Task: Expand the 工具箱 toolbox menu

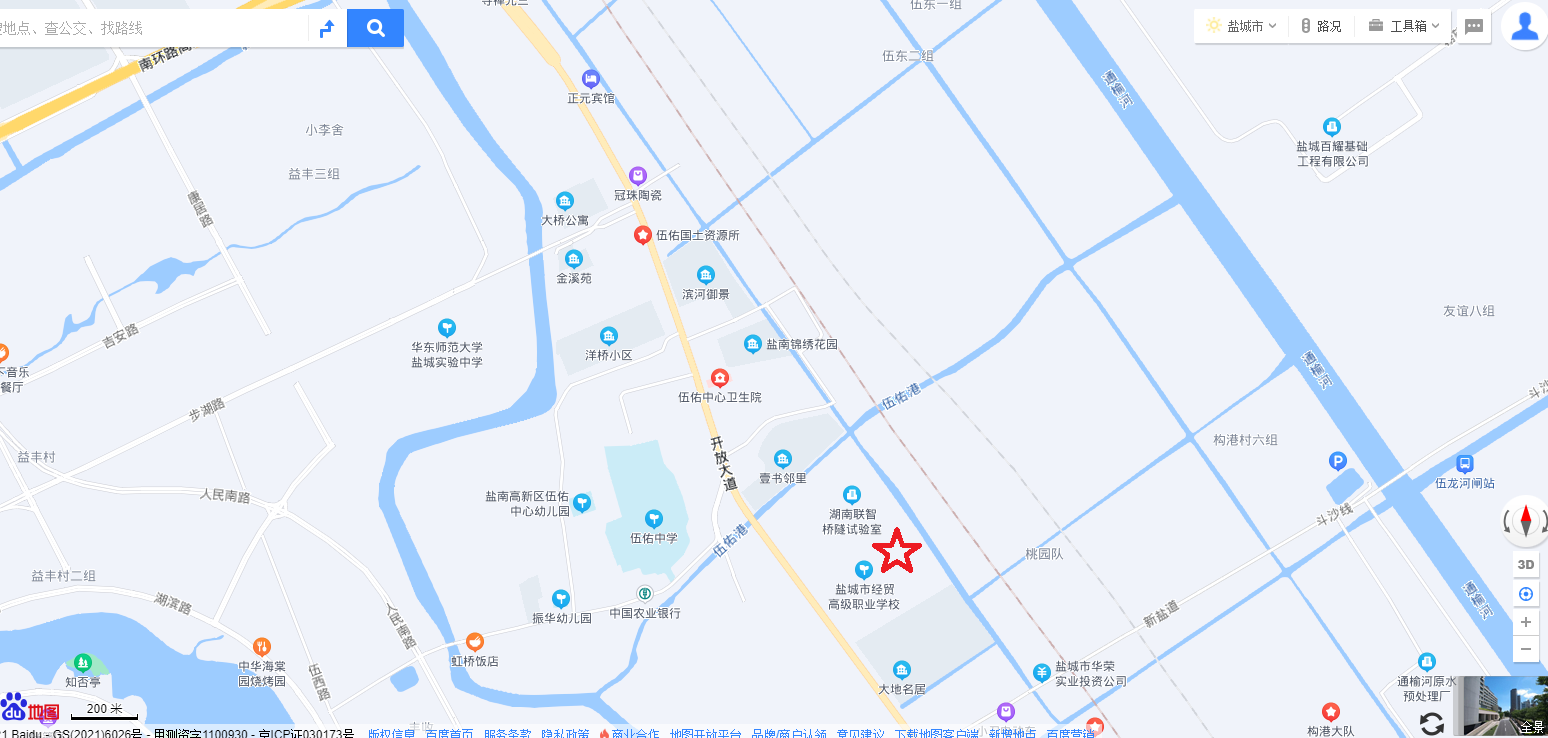Action: coord(1405,26)
